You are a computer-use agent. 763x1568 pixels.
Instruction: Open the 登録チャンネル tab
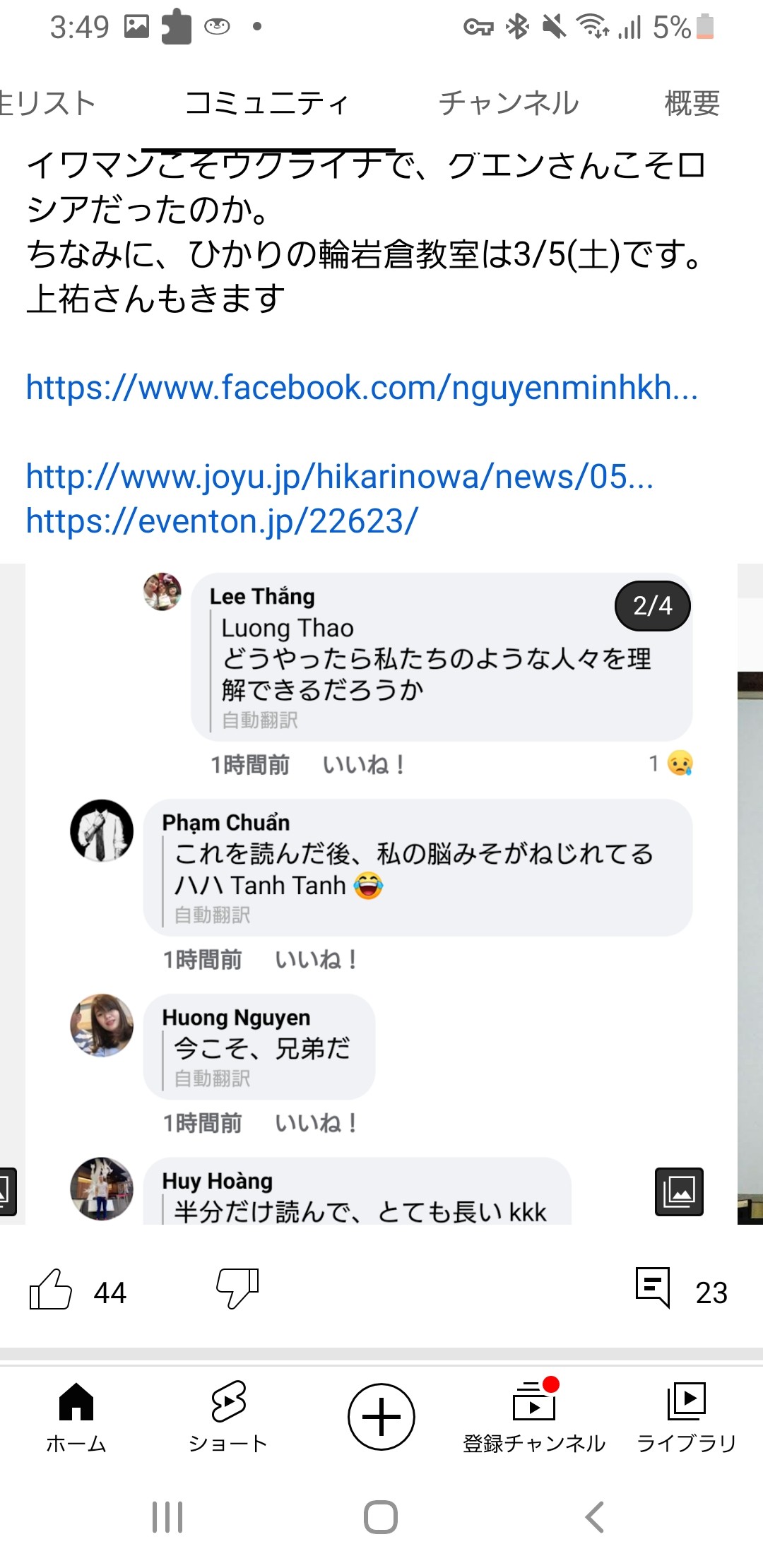coord(534,1415)
